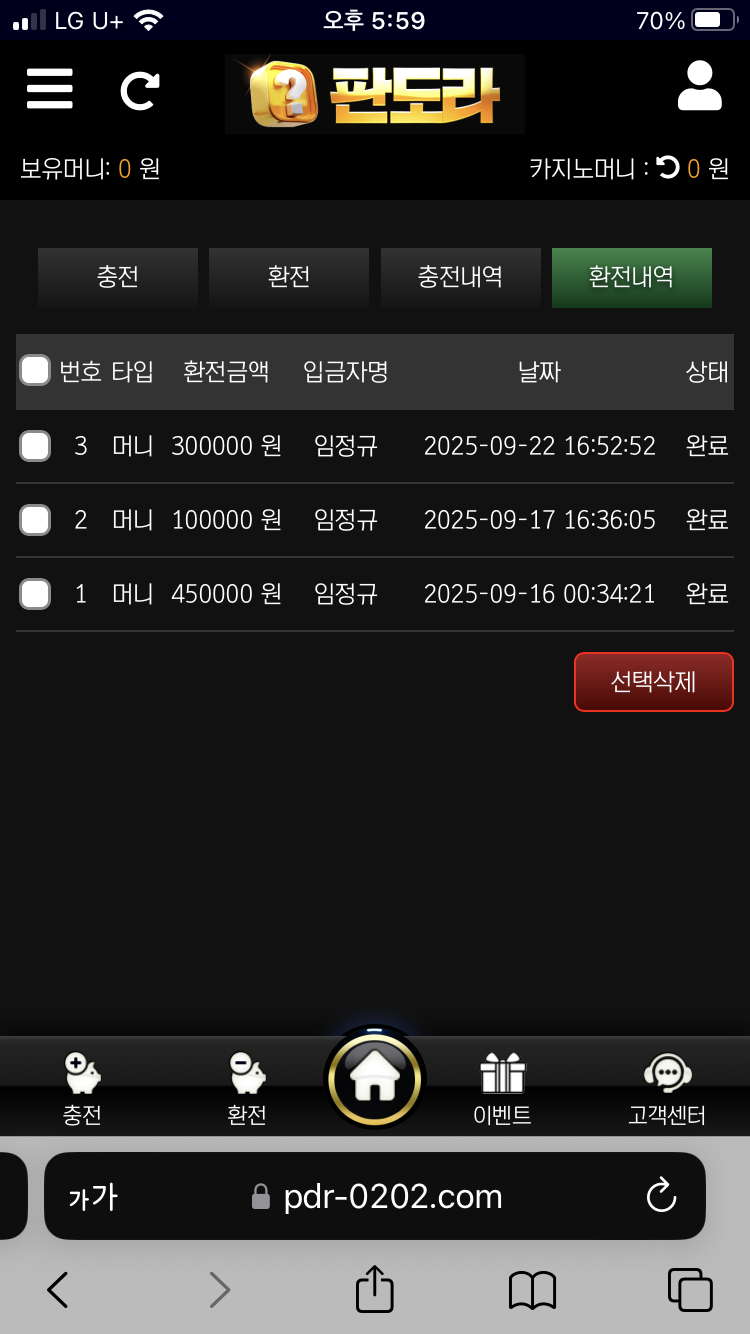The image size is (750, 1334).
Task: Tick the checkbox for the 300000 원 row
Action: (x=35, y=446)
